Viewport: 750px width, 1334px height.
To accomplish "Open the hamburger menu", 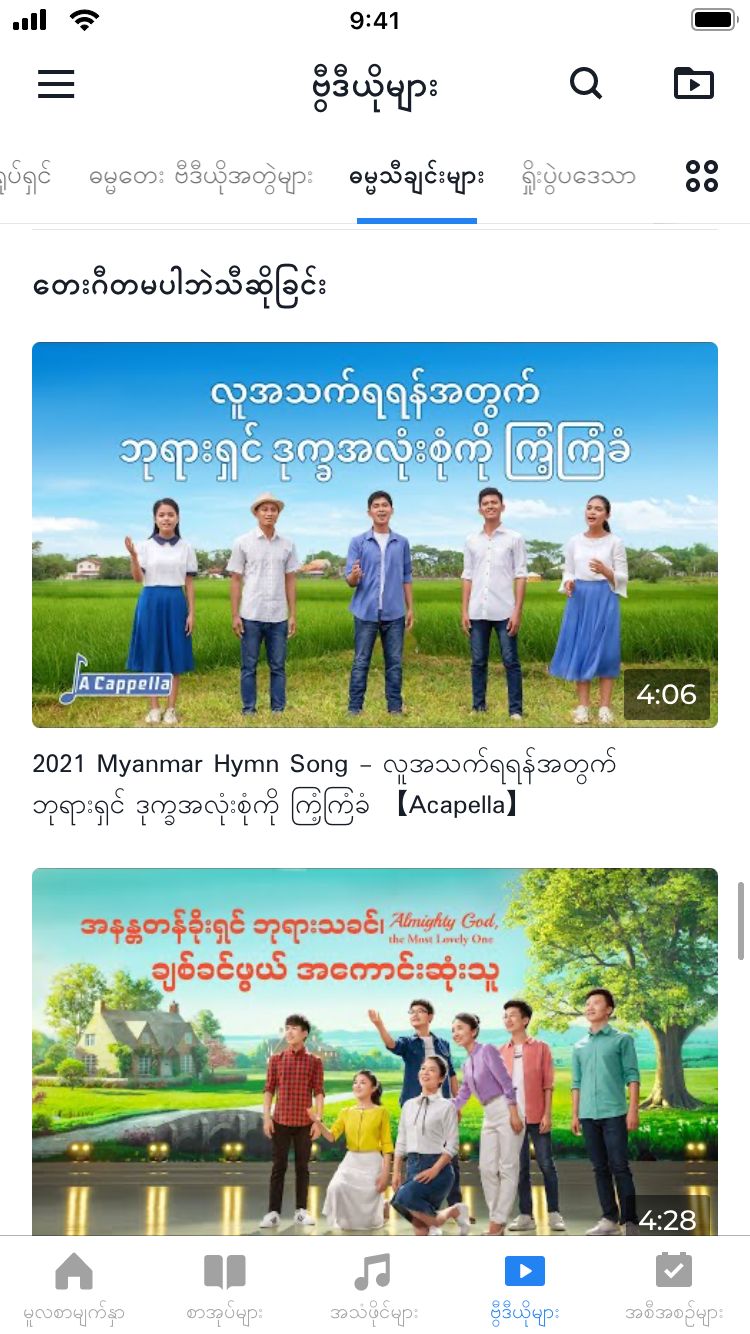I will (x=56, y=84).
